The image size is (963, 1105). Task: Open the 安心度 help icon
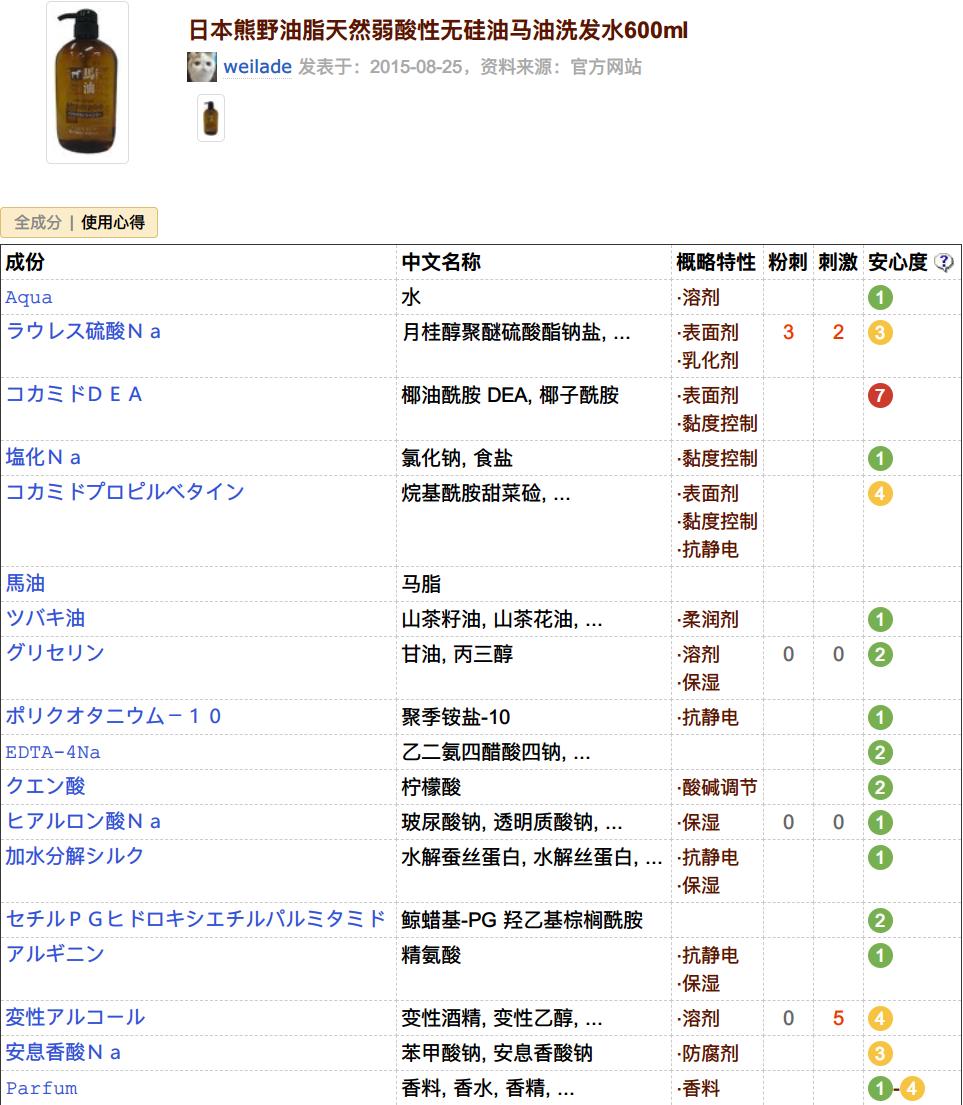(x=943, y=263)
